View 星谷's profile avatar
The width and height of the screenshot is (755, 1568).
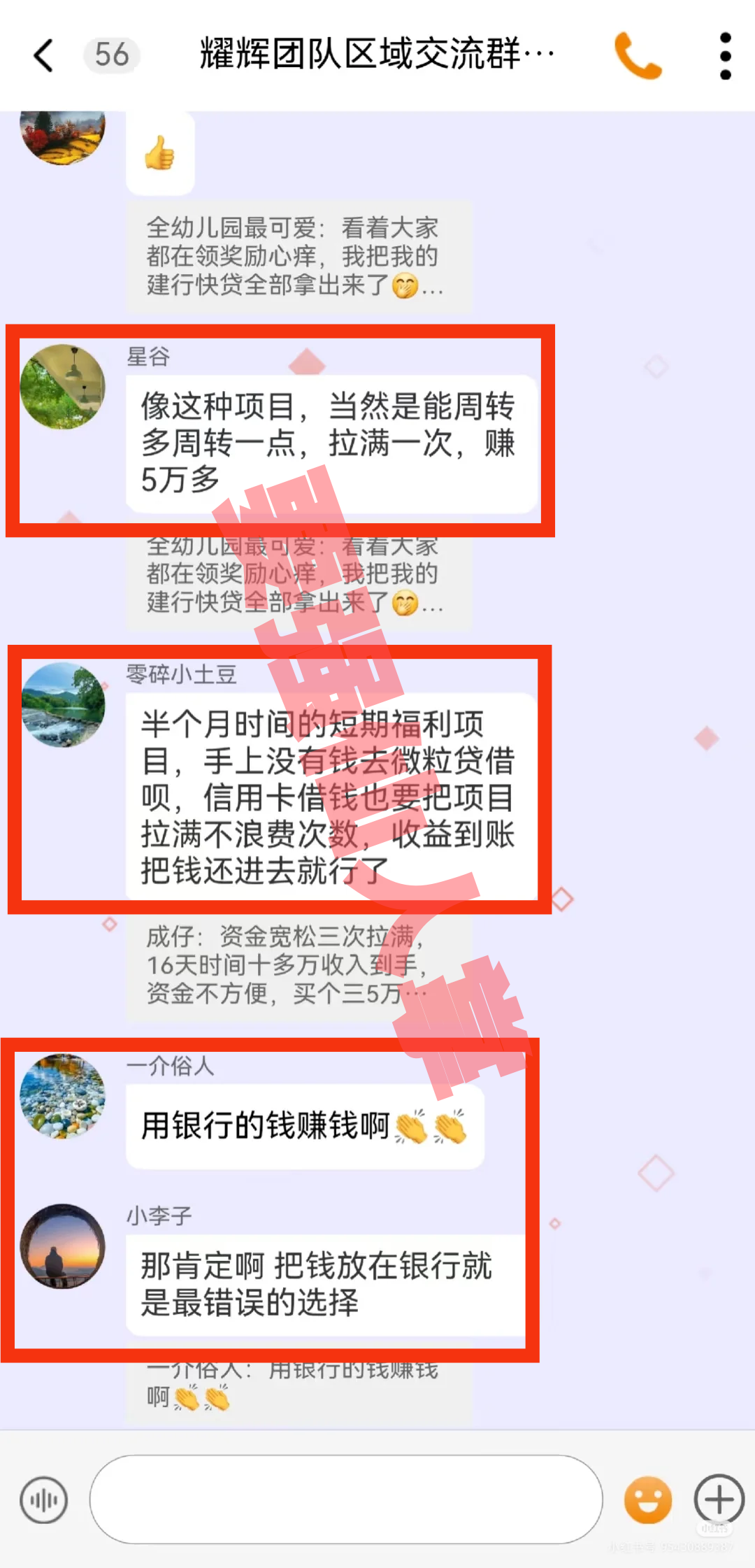[x=63, y=387]
